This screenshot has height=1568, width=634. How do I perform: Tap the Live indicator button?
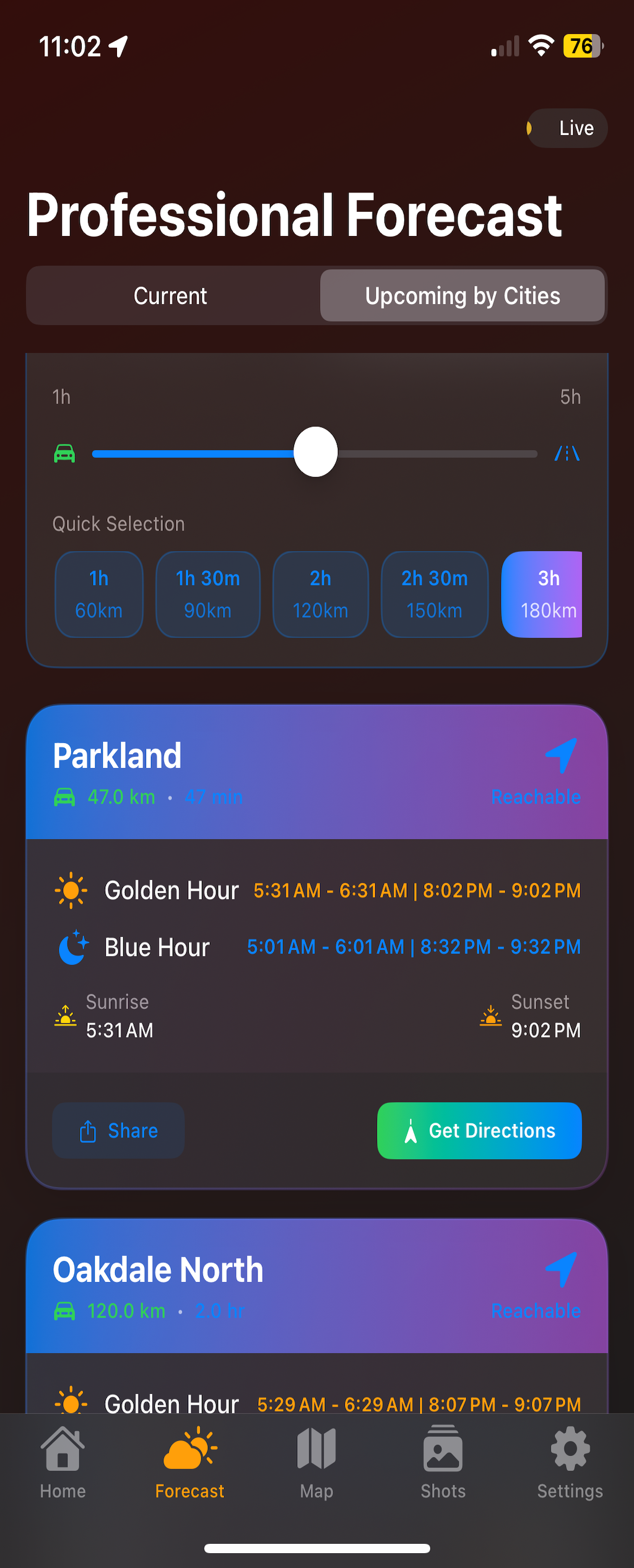(567, 128)
